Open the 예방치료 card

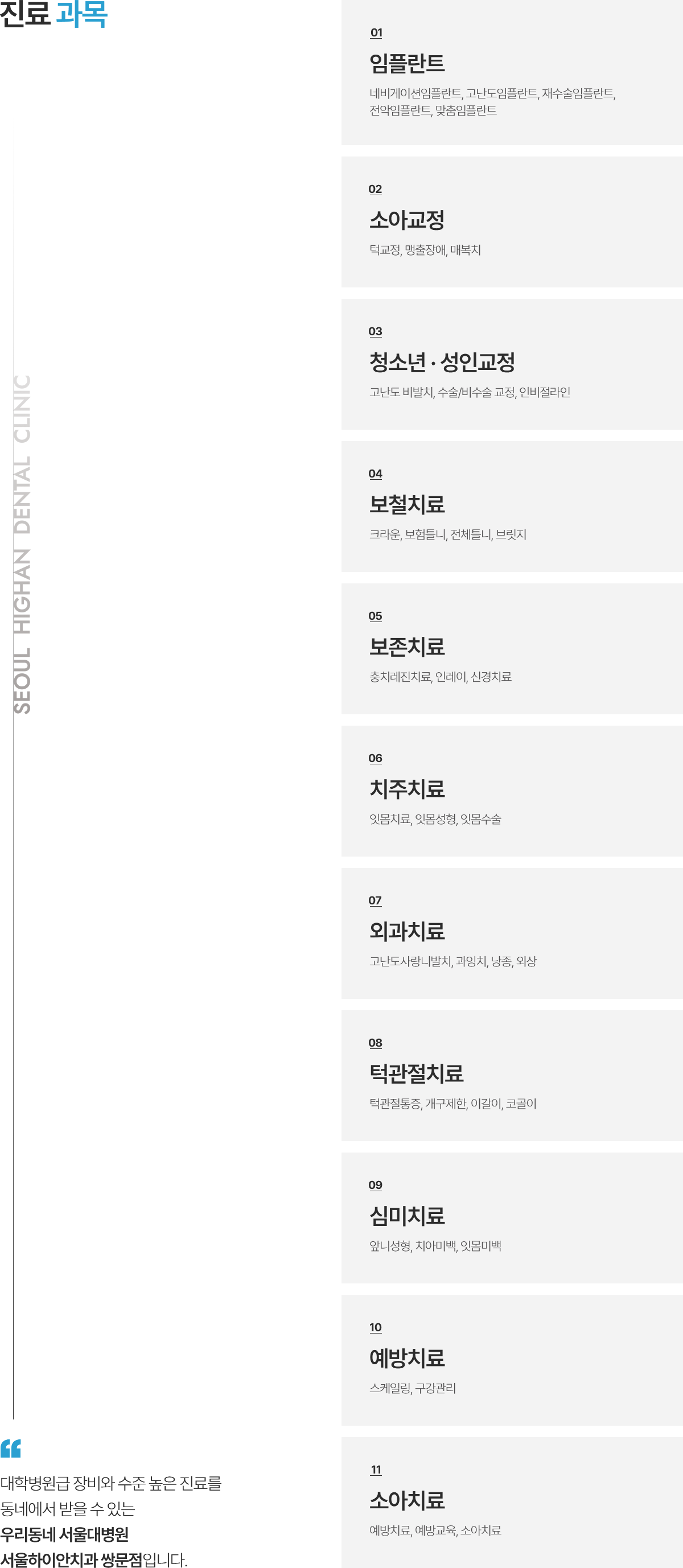click(512, 1360)
